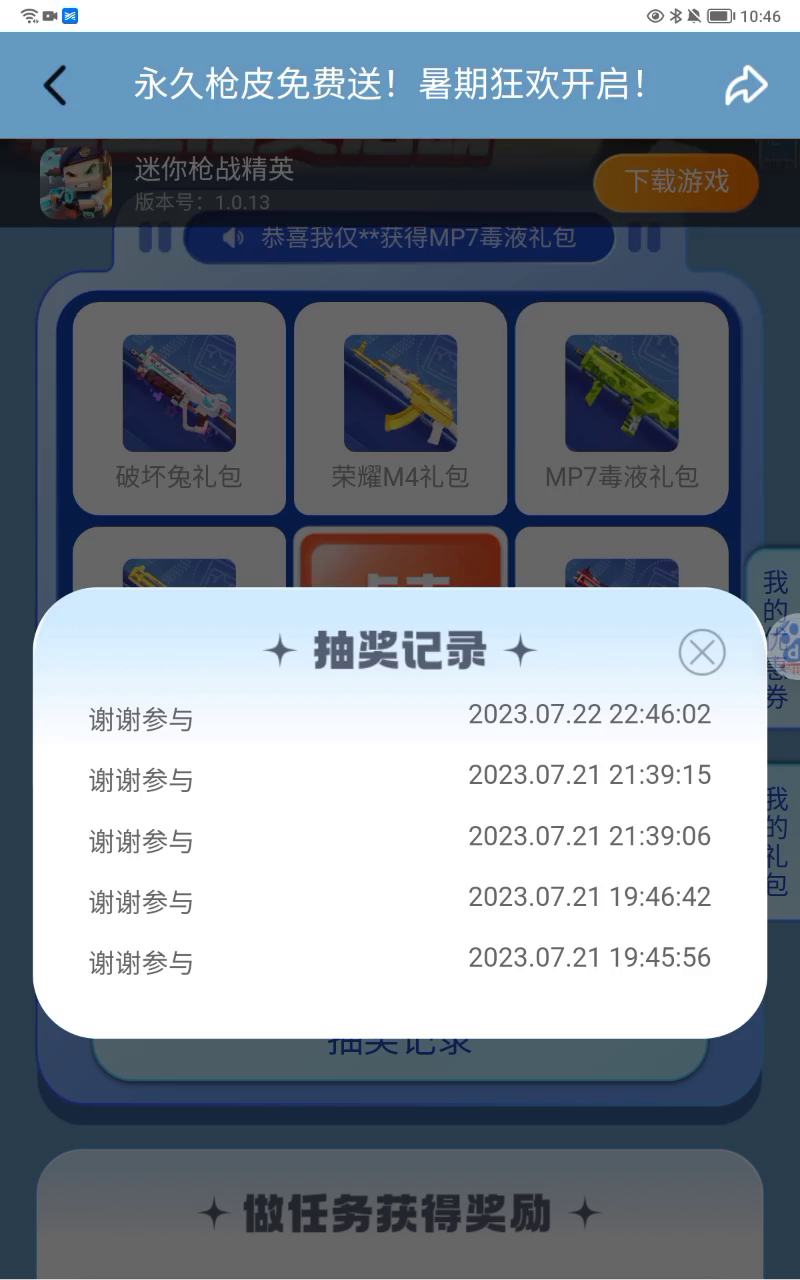
Task: Select the MP7毒液礼包 prize tile
Action: 621,408
